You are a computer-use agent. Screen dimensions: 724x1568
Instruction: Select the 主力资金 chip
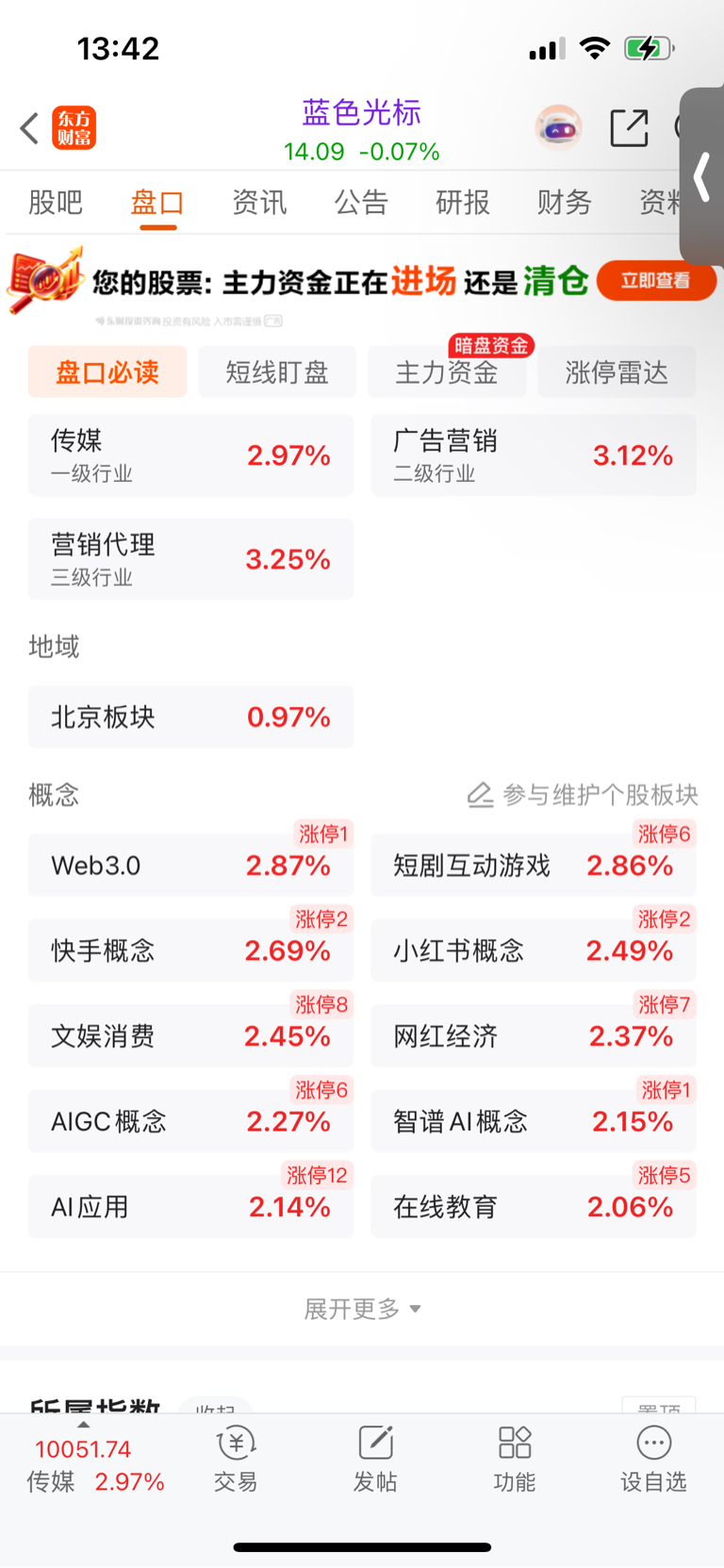[447, 371]
